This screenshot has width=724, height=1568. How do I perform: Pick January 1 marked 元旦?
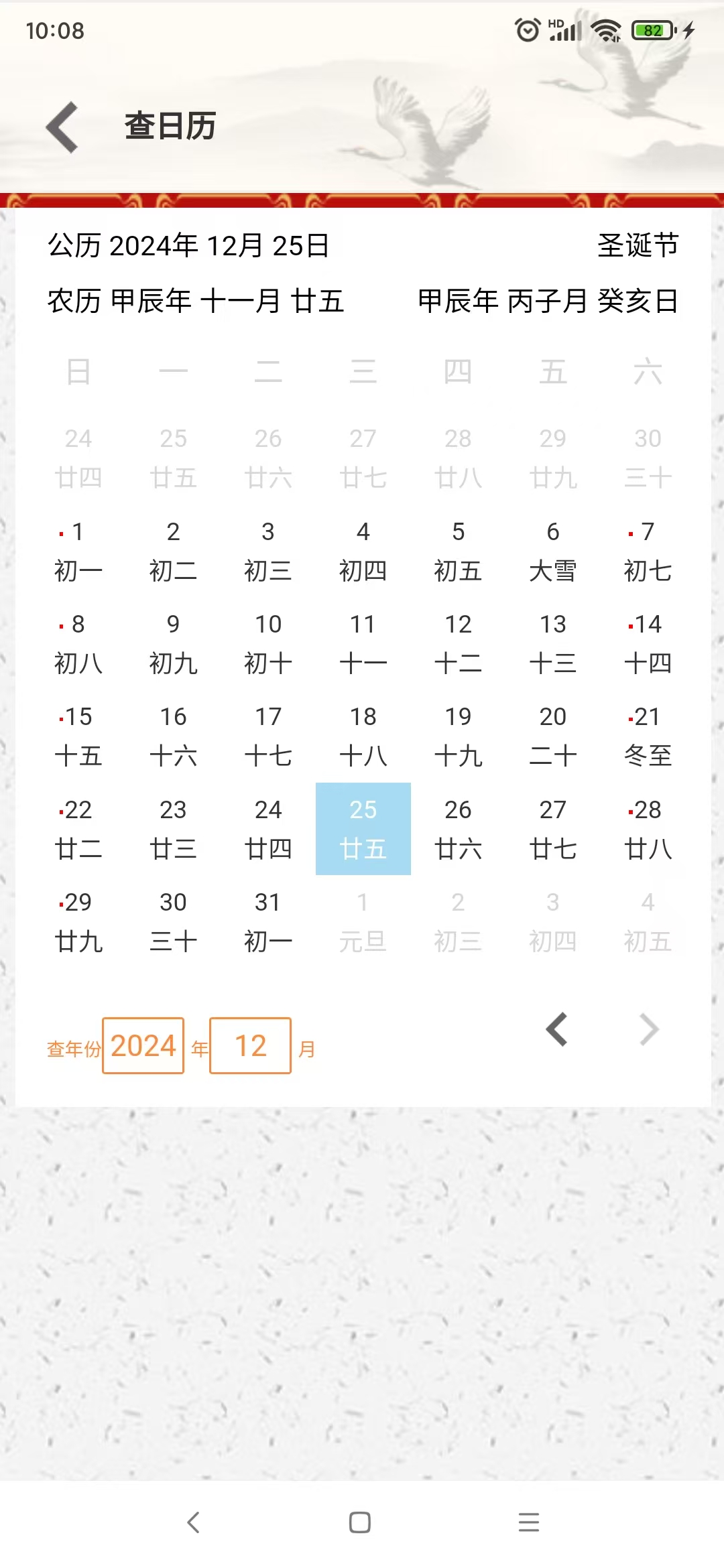363,921
